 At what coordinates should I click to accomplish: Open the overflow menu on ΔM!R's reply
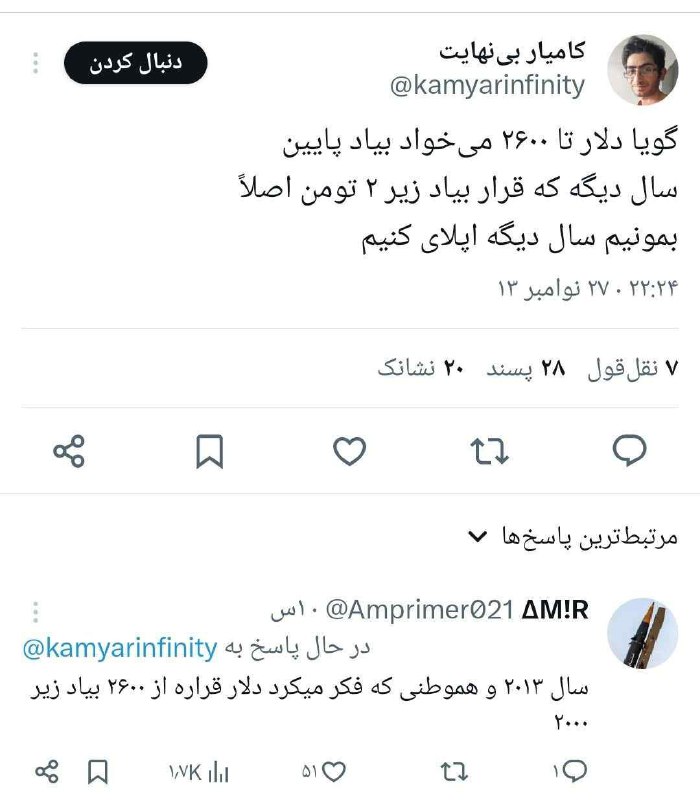(35, 611)
